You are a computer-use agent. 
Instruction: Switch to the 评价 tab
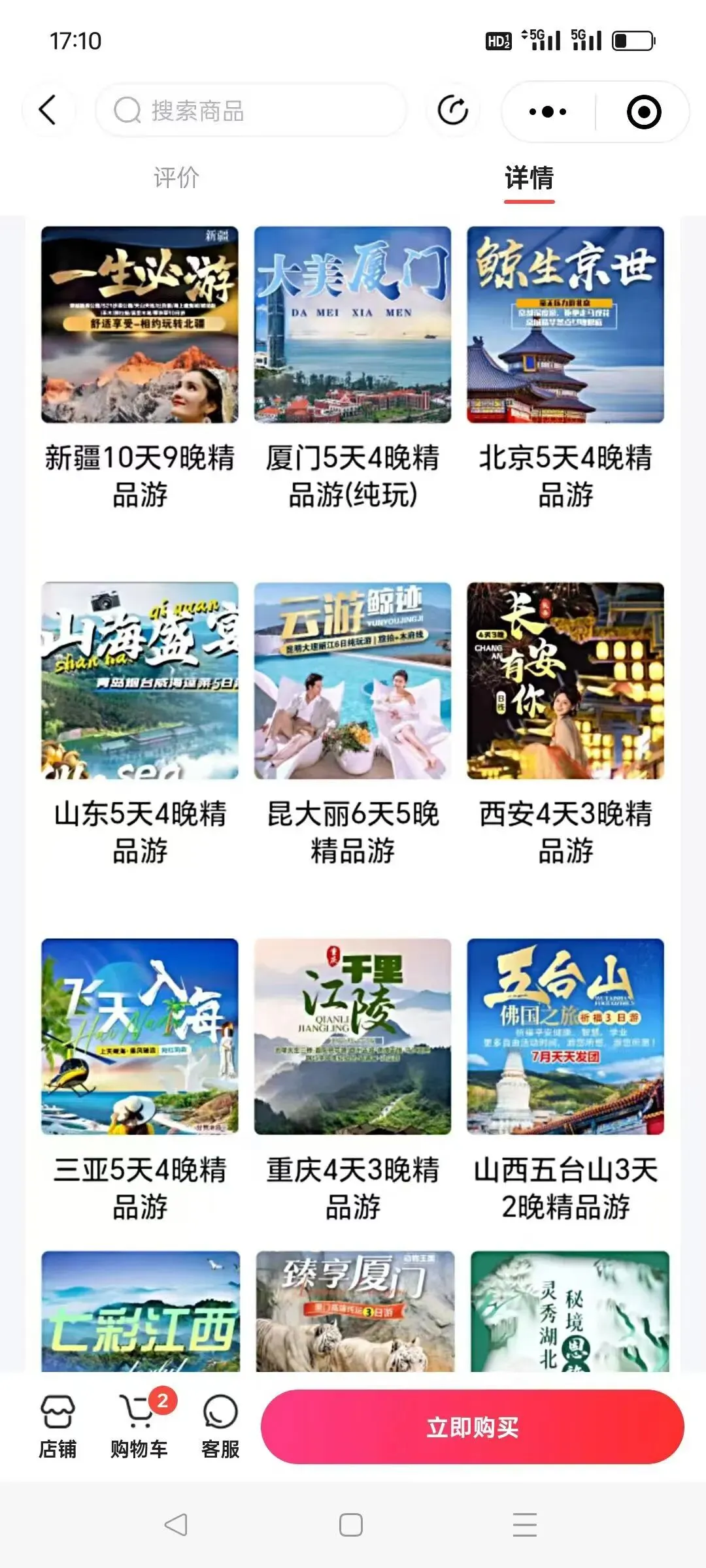click(176, 178)
